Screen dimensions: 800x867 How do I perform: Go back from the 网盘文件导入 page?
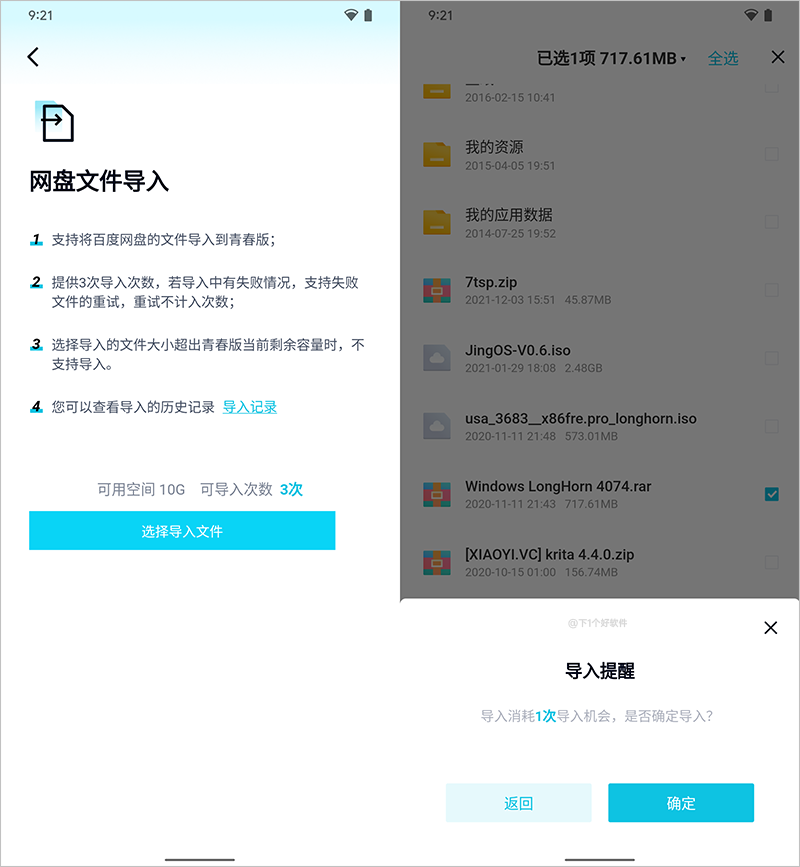click(33, 57)
